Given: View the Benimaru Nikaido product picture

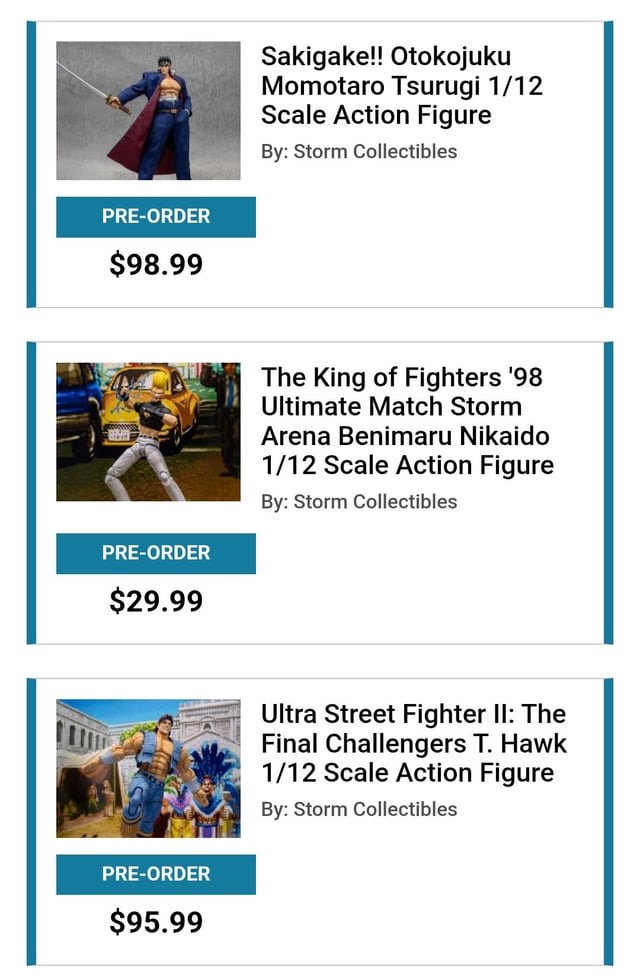Looking at the screenshot, I should click(148, 432).
